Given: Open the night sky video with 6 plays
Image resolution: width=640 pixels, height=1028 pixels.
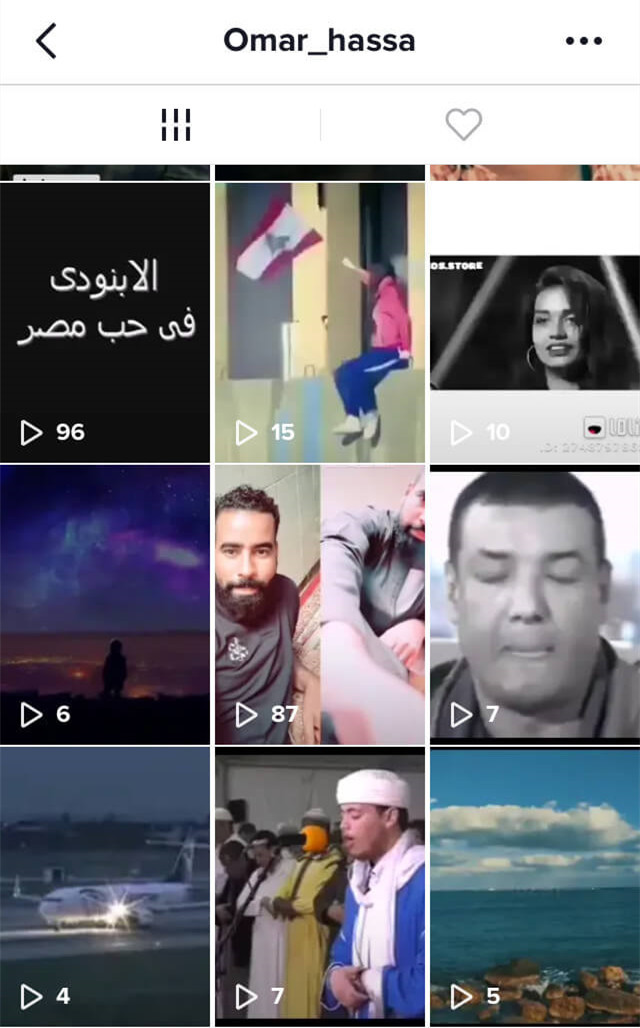Looking at the screenshot, I should 105,604.
